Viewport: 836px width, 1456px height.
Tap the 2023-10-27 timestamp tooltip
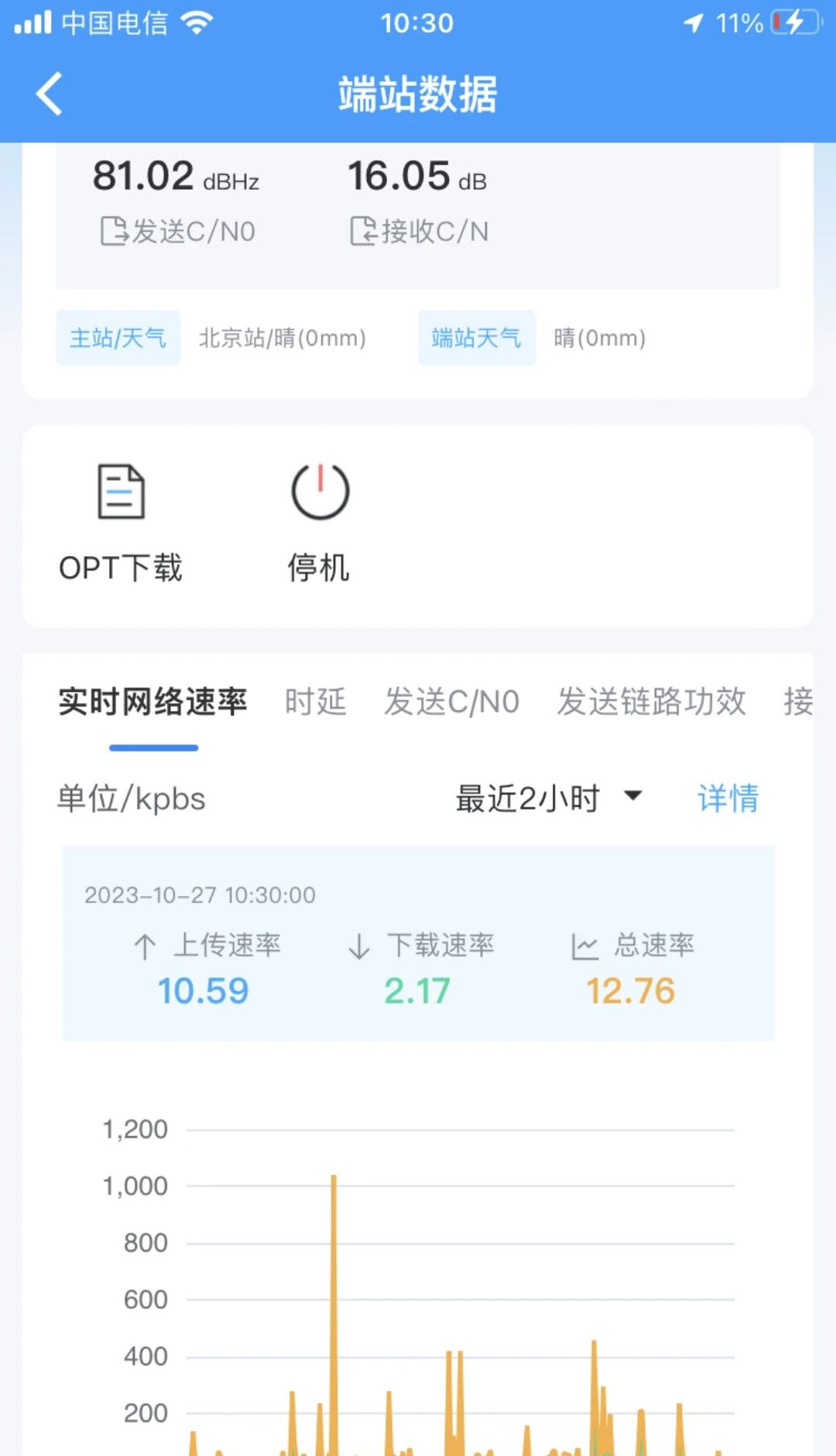200,895
